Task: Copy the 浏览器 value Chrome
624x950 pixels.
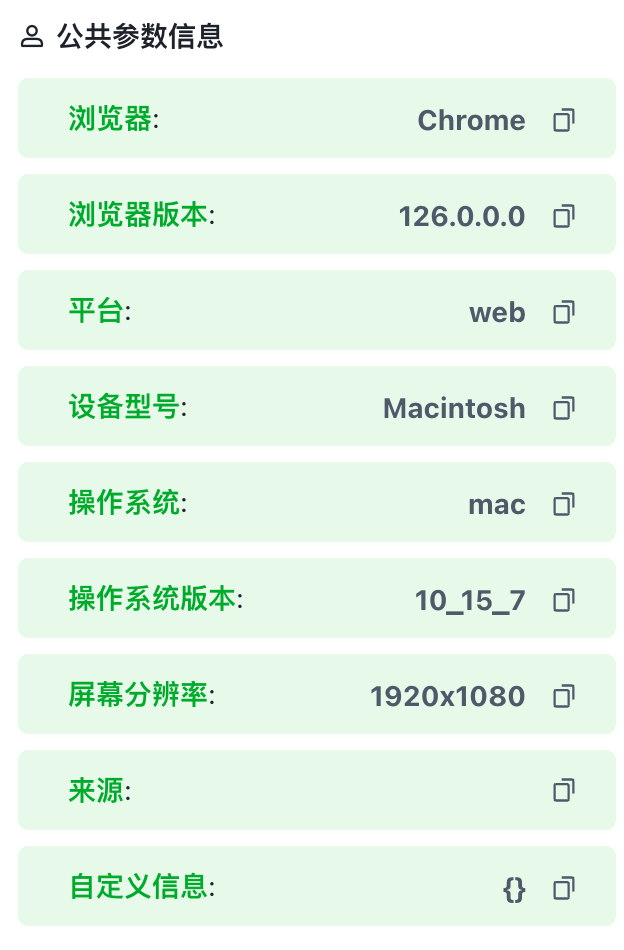Action: [564, 120]
